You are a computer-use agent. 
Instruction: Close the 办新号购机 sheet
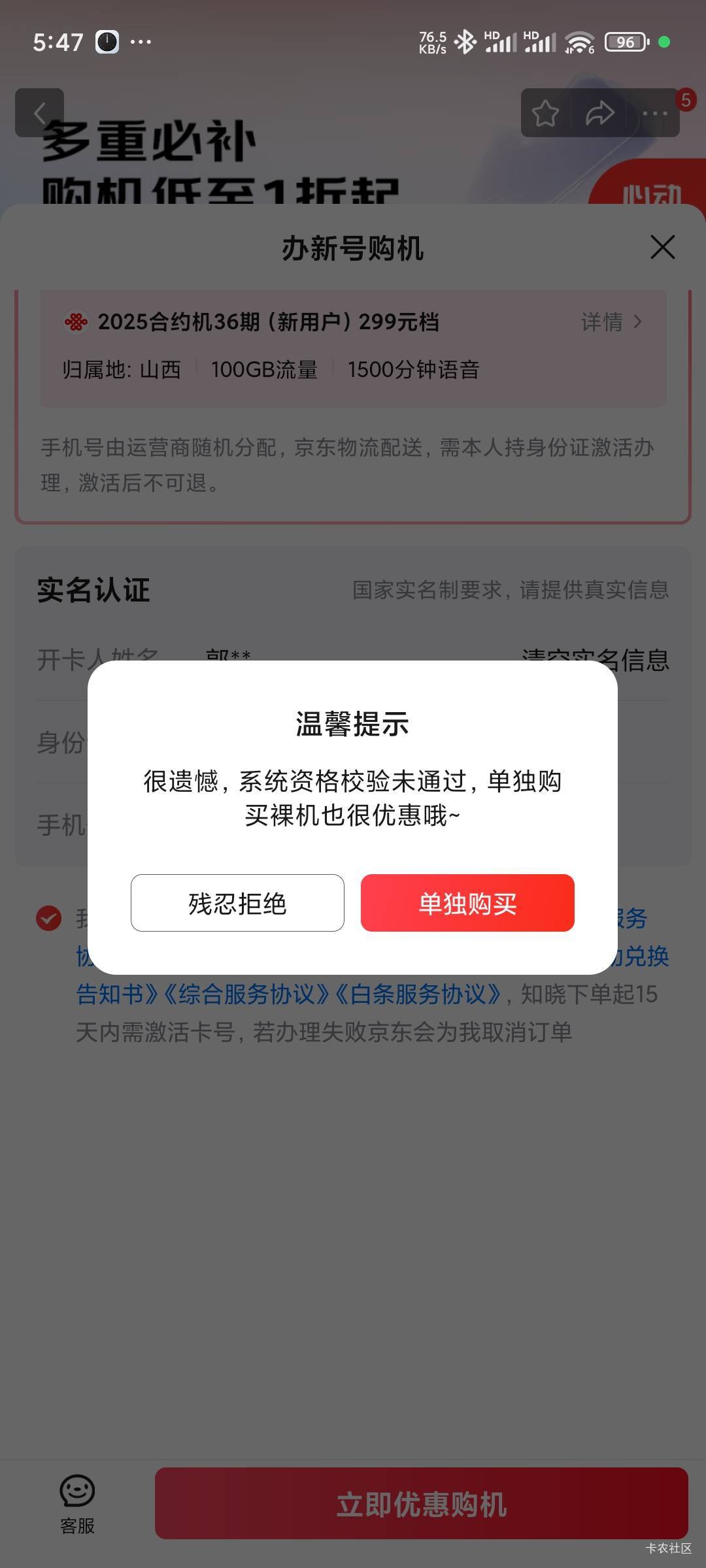(x=662, y=248)
